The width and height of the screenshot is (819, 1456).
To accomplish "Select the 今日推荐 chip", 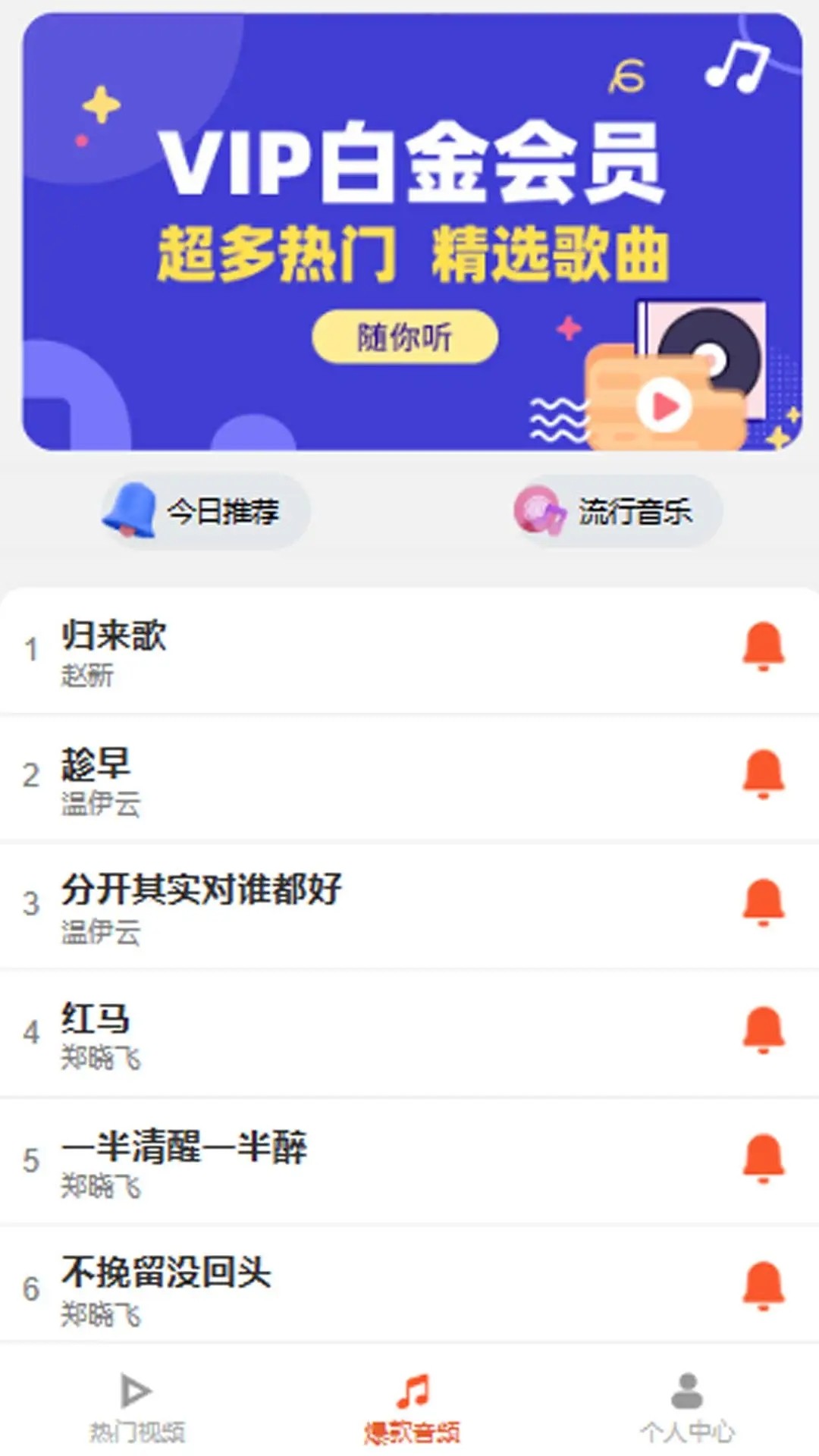I will [x=206, y=511].
